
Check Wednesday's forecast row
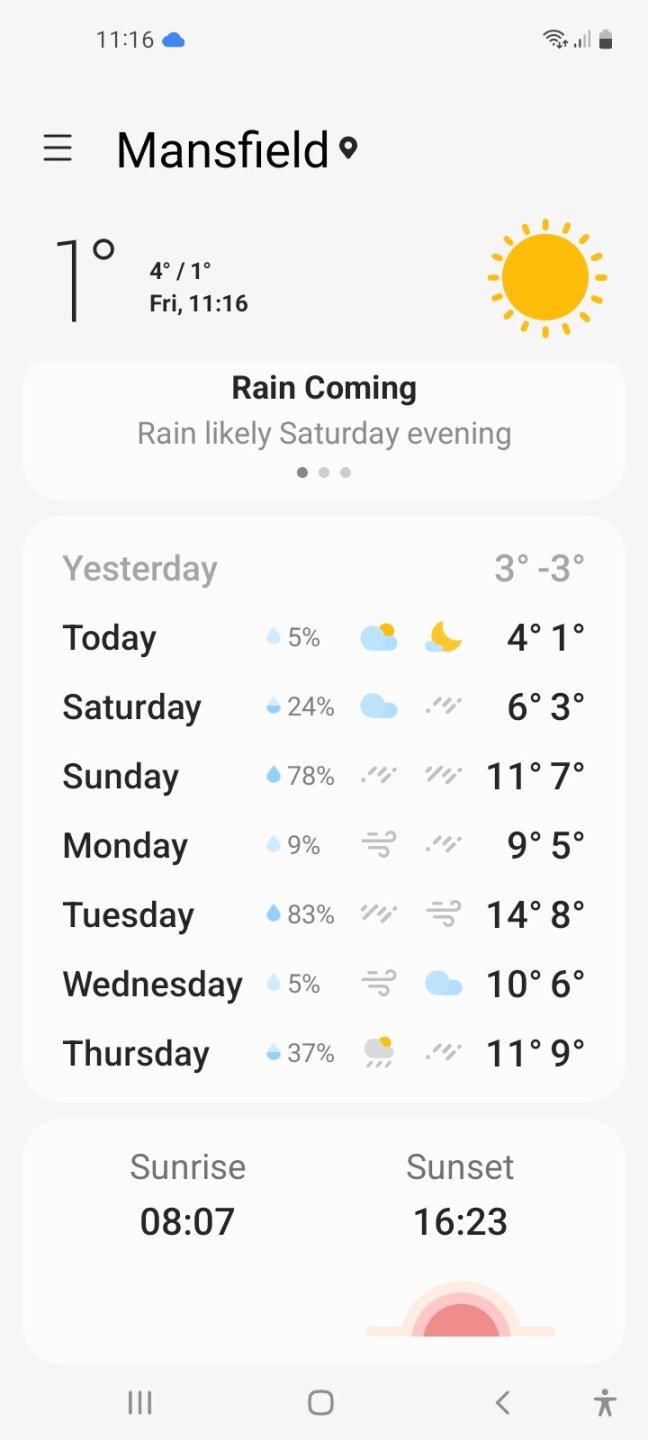(323, 984)
